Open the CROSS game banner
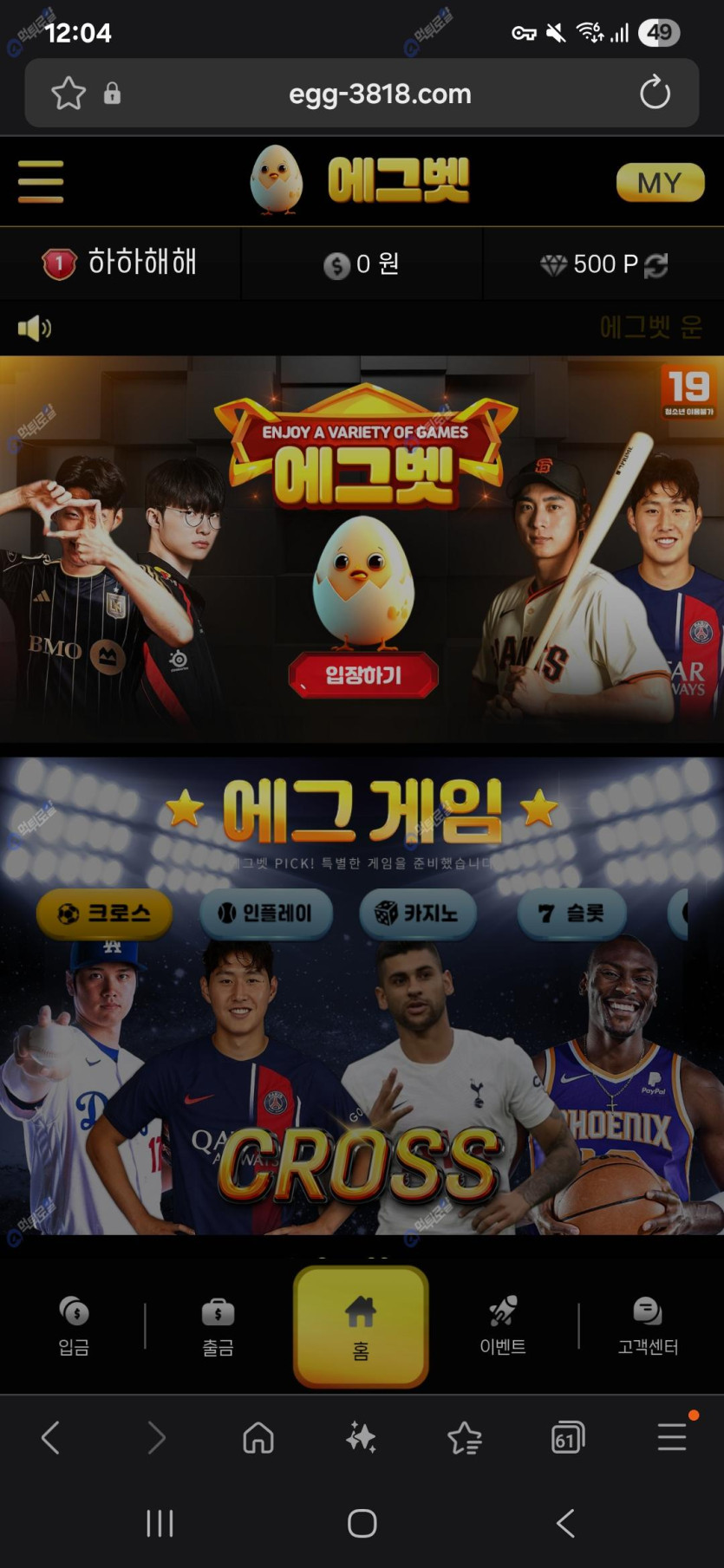 coord(361,1127)
